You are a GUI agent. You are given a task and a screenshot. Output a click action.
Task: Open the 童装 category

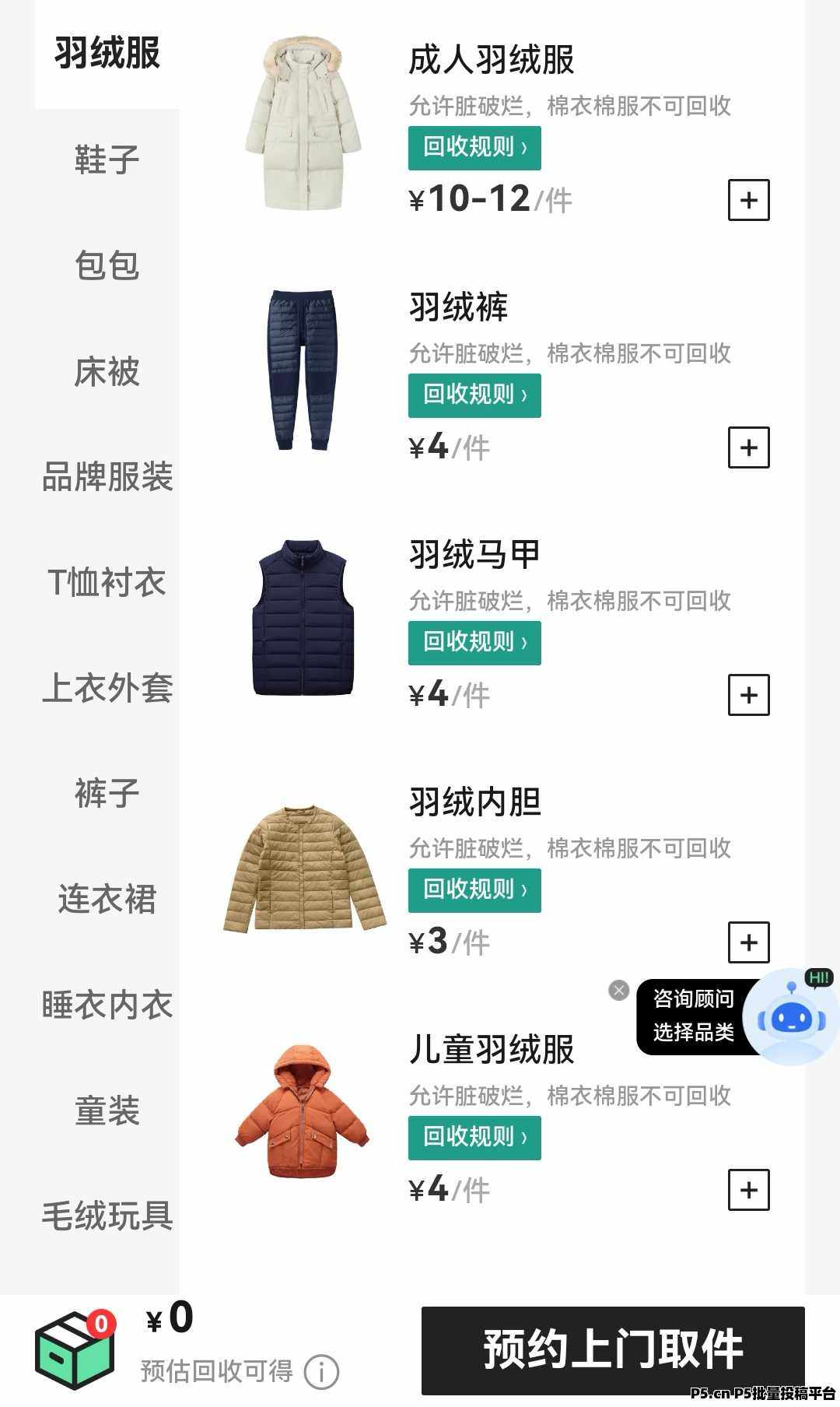(107, 1111)
